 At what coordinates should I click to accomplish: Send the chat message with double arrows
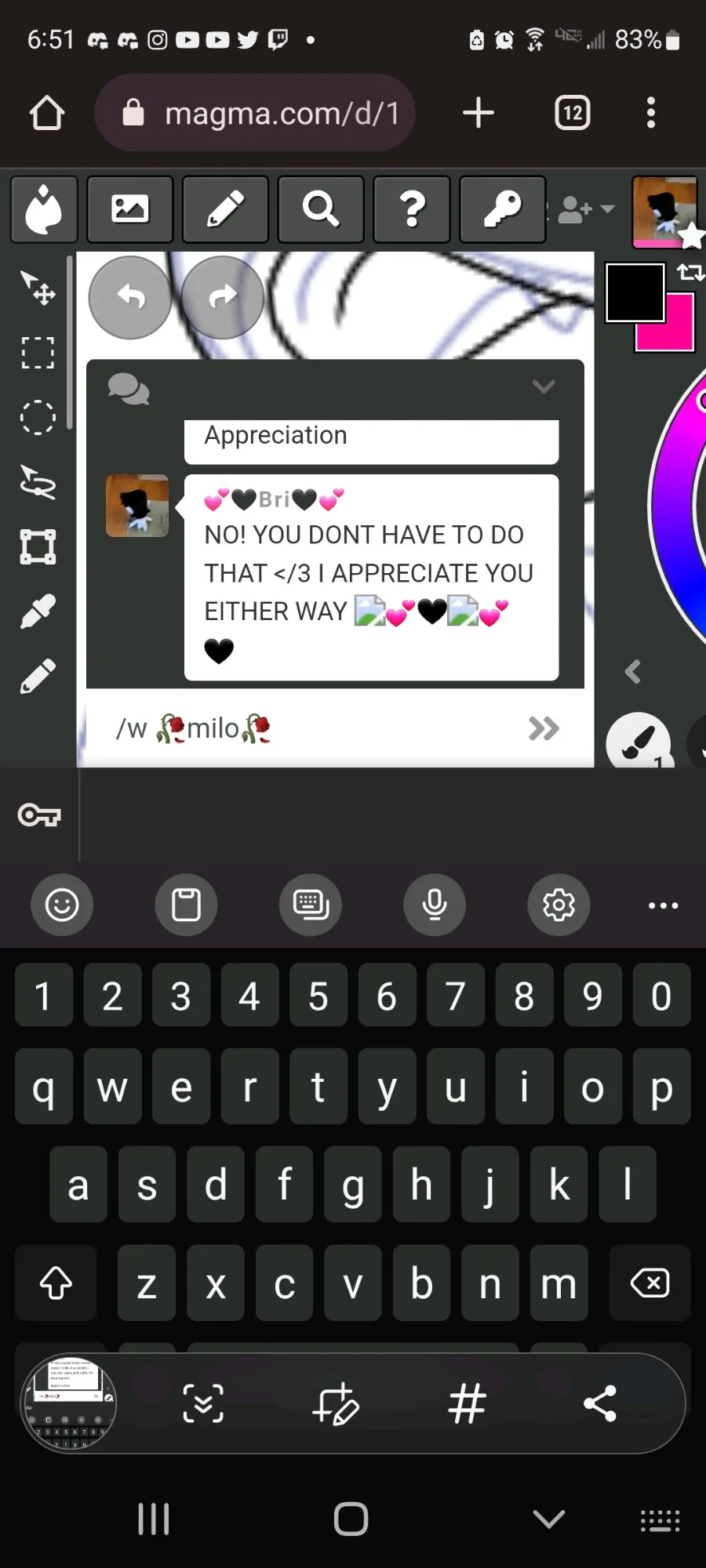pyautogui.click(x=544, y=728)
